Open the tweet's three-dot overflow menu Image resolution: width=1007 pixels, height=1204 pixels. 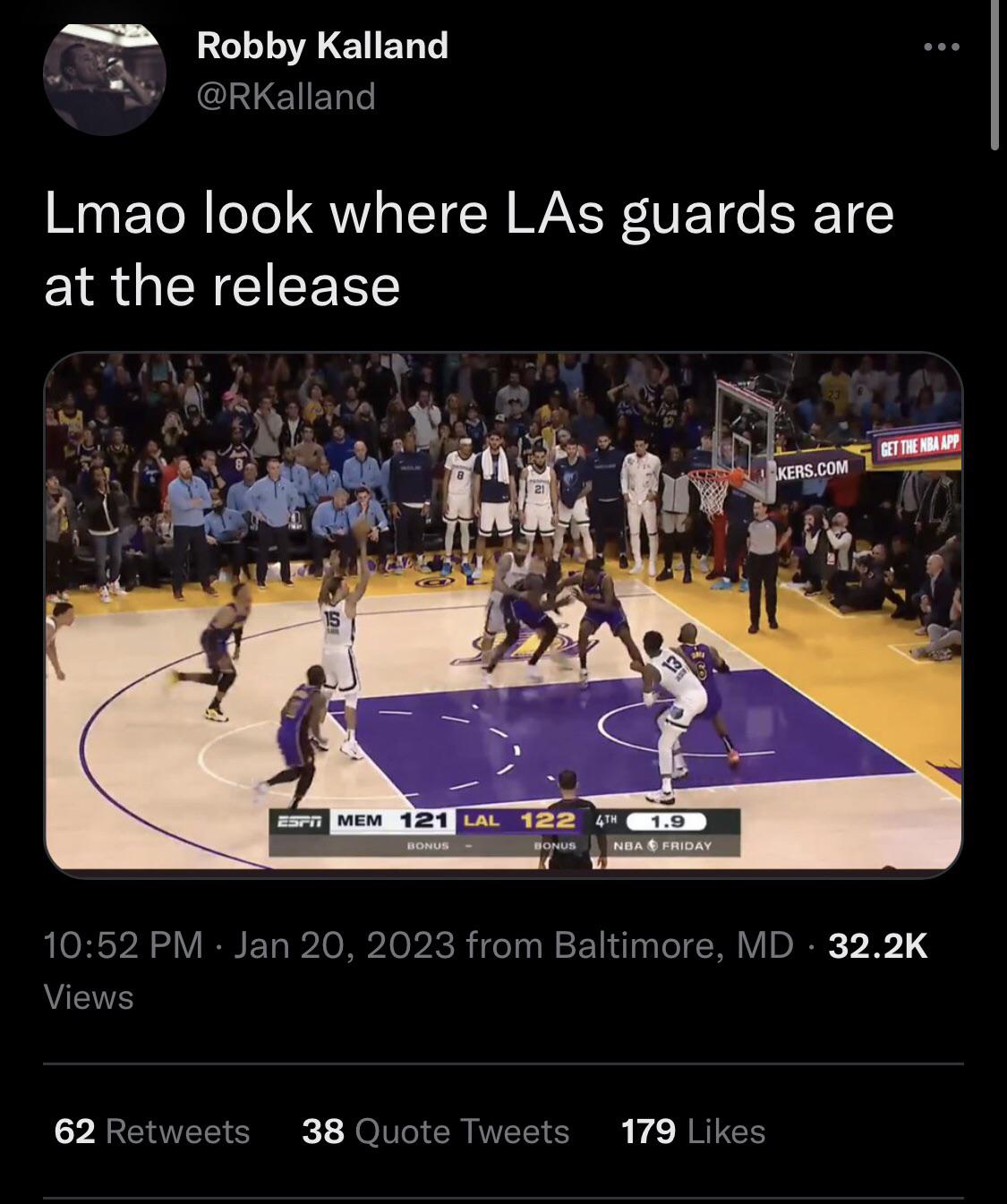click(x=943, y=47)
